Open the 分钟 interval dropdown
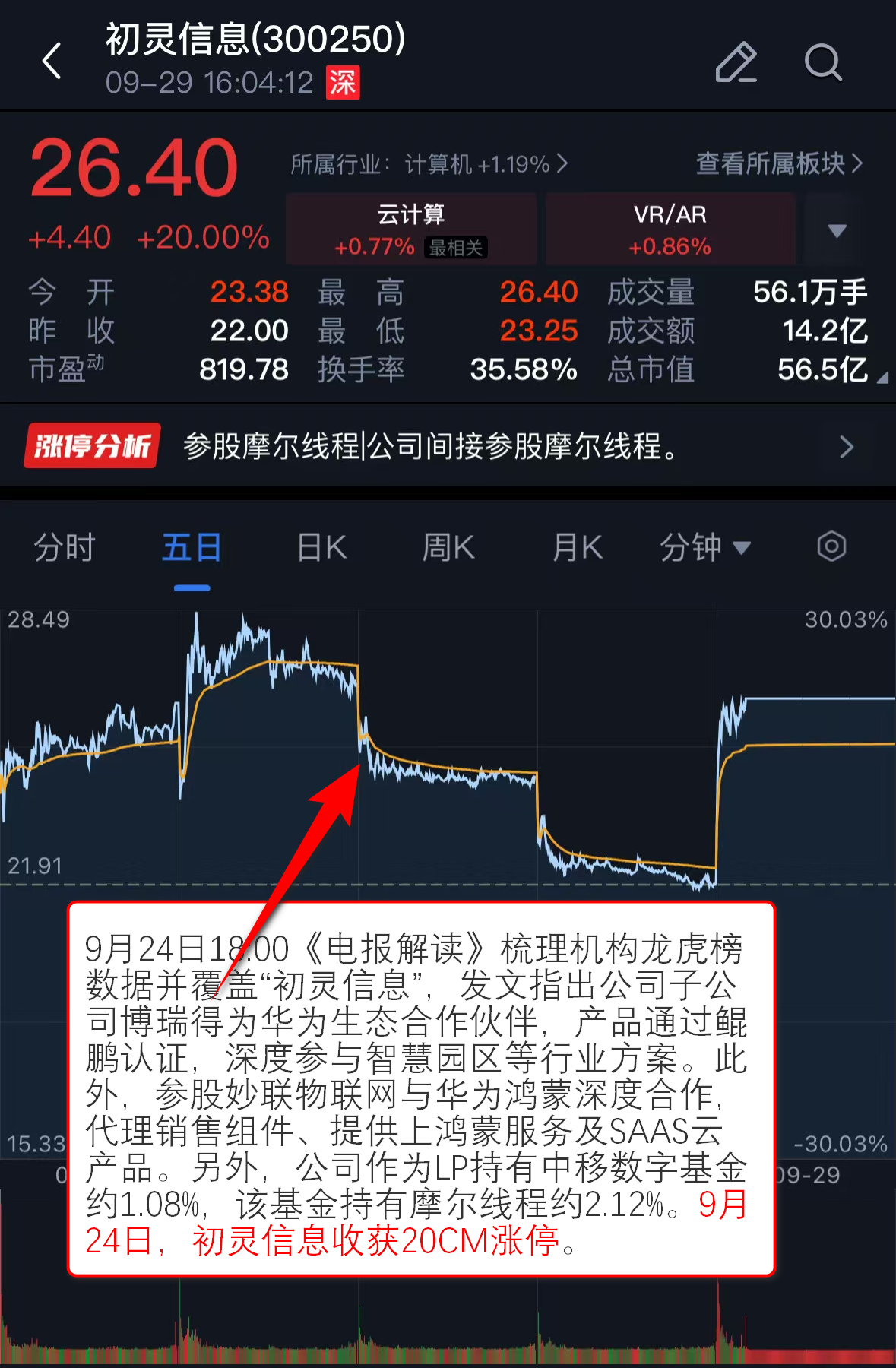 (x=705, y=547)
